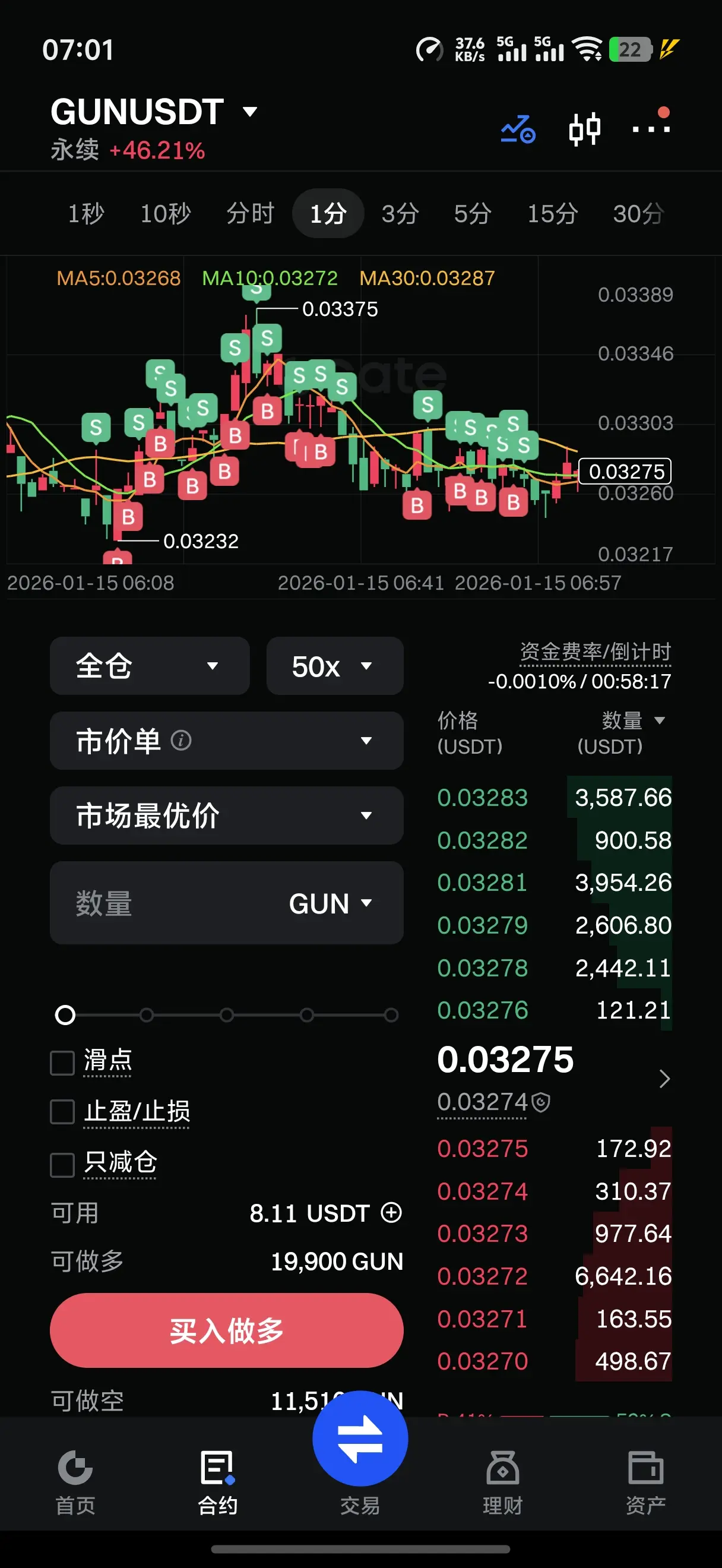Tap the blue 交易 swap button
This screenshot has height=1568, width=722.
click(x=360, y=1439)
